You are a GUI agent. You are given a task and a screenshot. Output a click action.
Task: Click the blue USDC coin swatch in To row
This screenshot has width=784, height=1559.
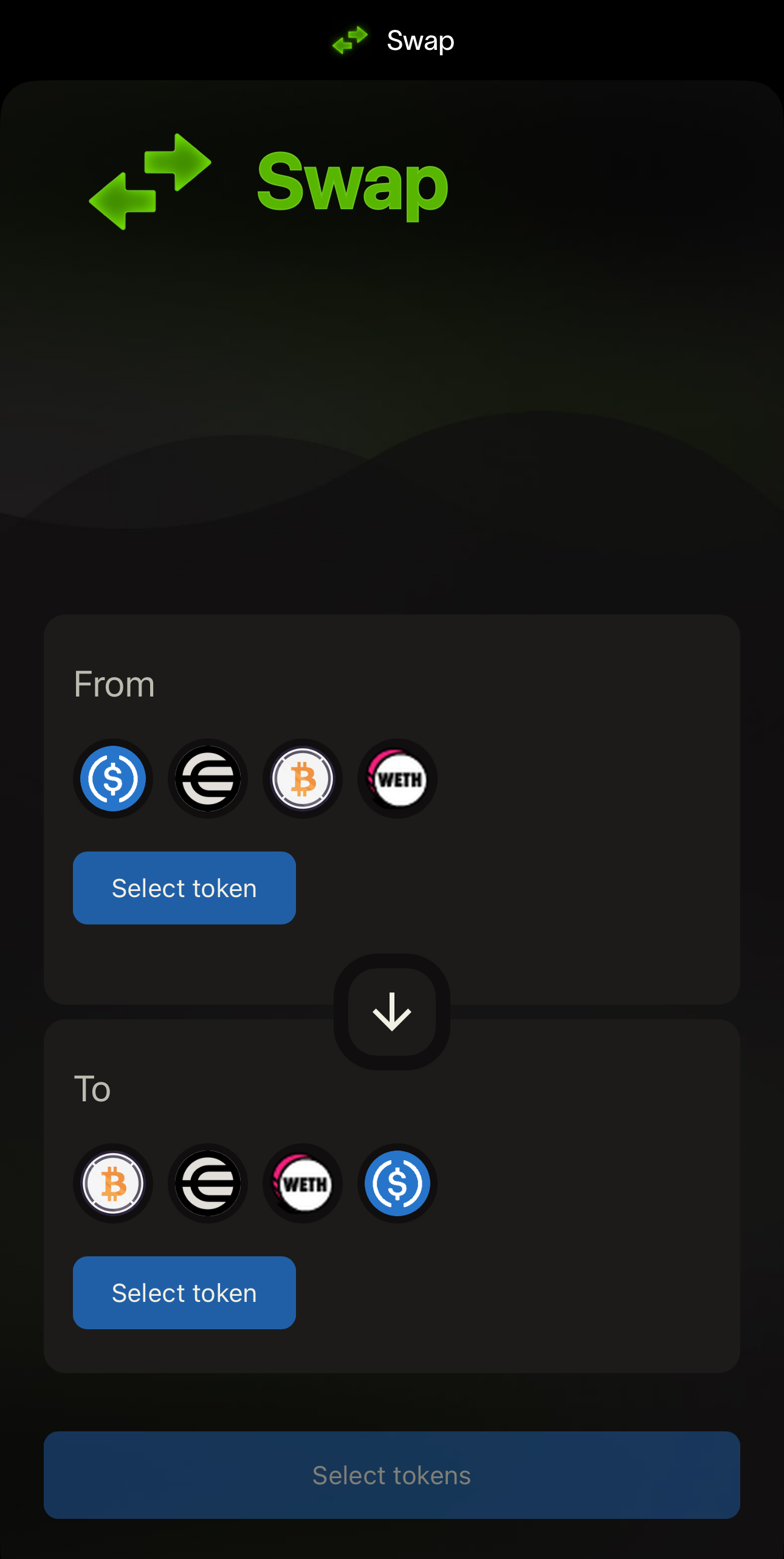pyautogui.click(x=397, y=1183)
